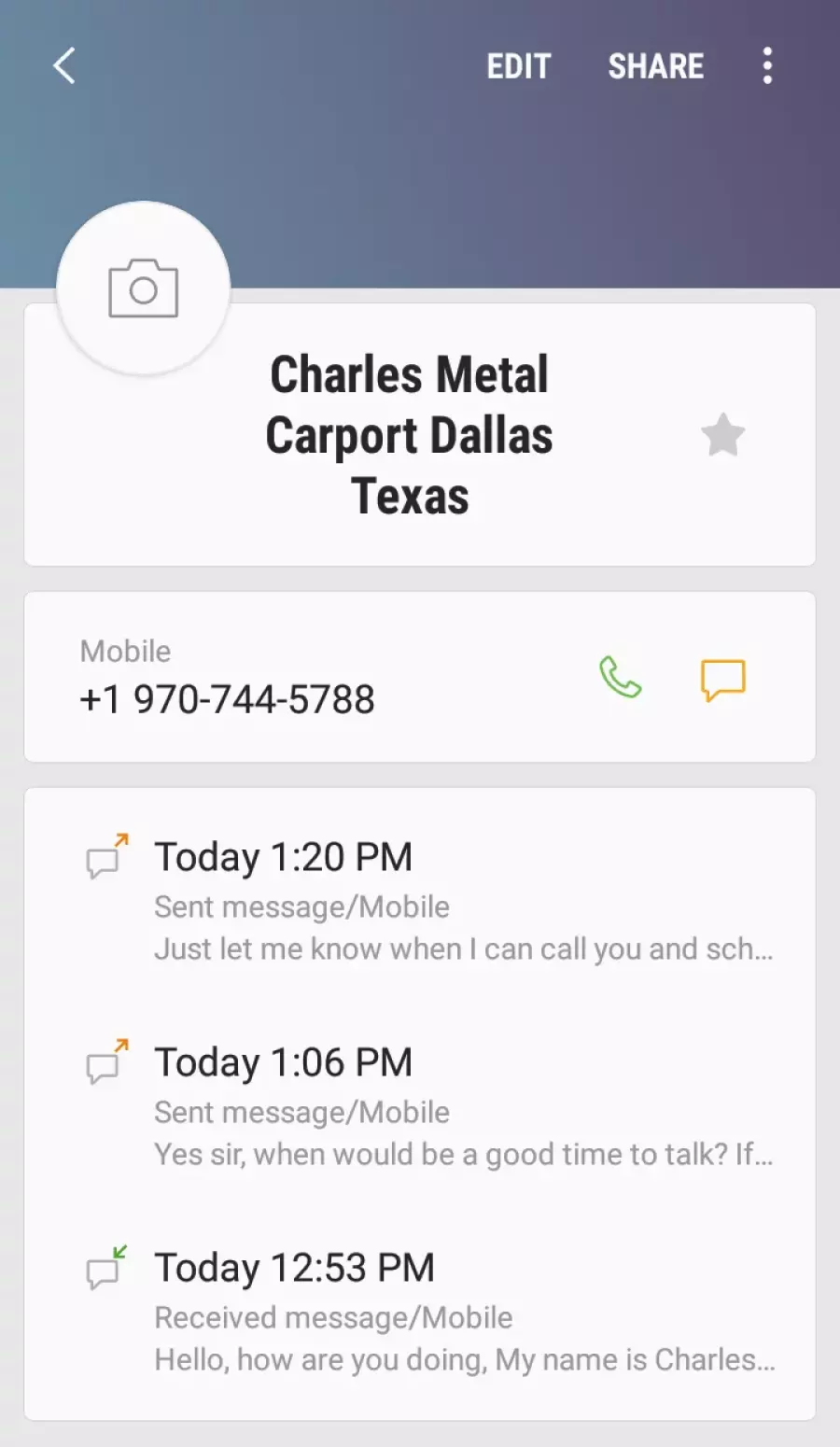Message the mobile number with the chat icon

click(723, 680)
